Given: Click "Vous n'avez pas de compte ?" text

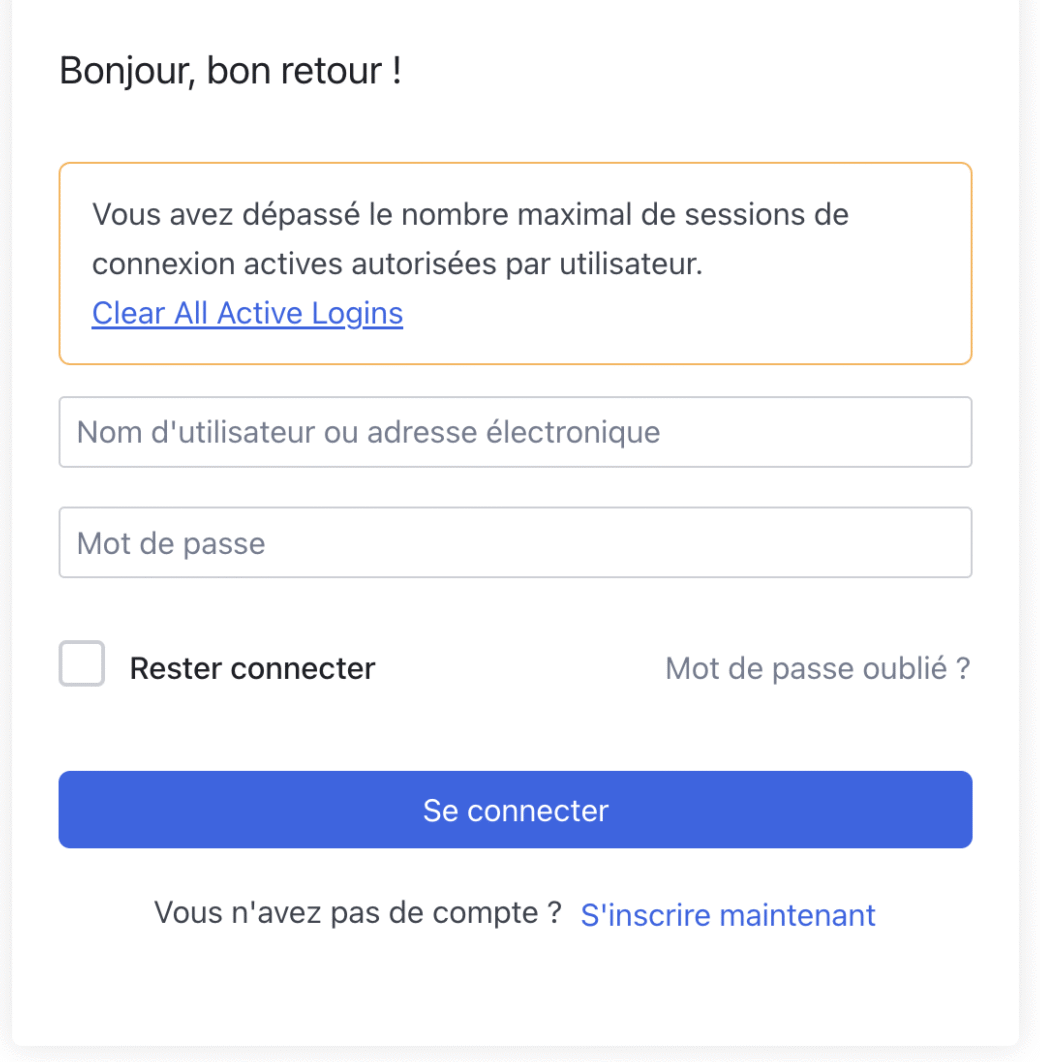Looking at the screenshot, I should tap(357, 912).
